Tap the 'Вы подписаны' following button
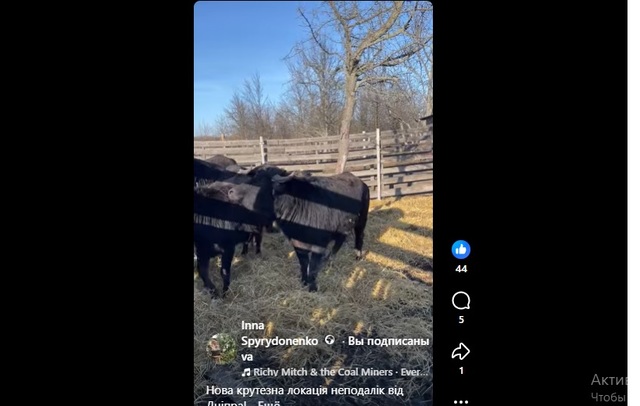Viewport: 640px width, 406px height. 388,341
